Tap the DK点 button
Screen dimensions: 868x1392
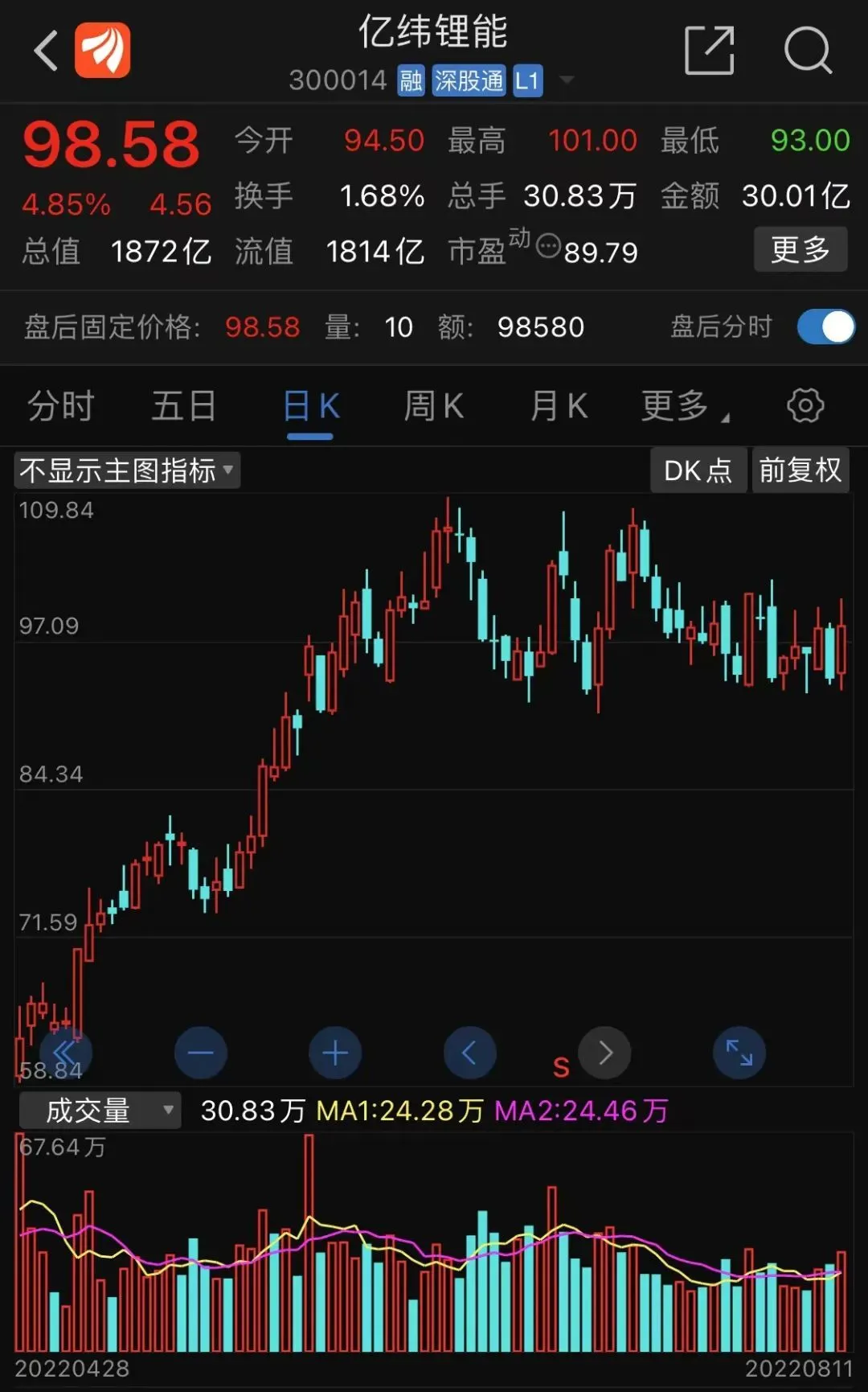[698, 470]
